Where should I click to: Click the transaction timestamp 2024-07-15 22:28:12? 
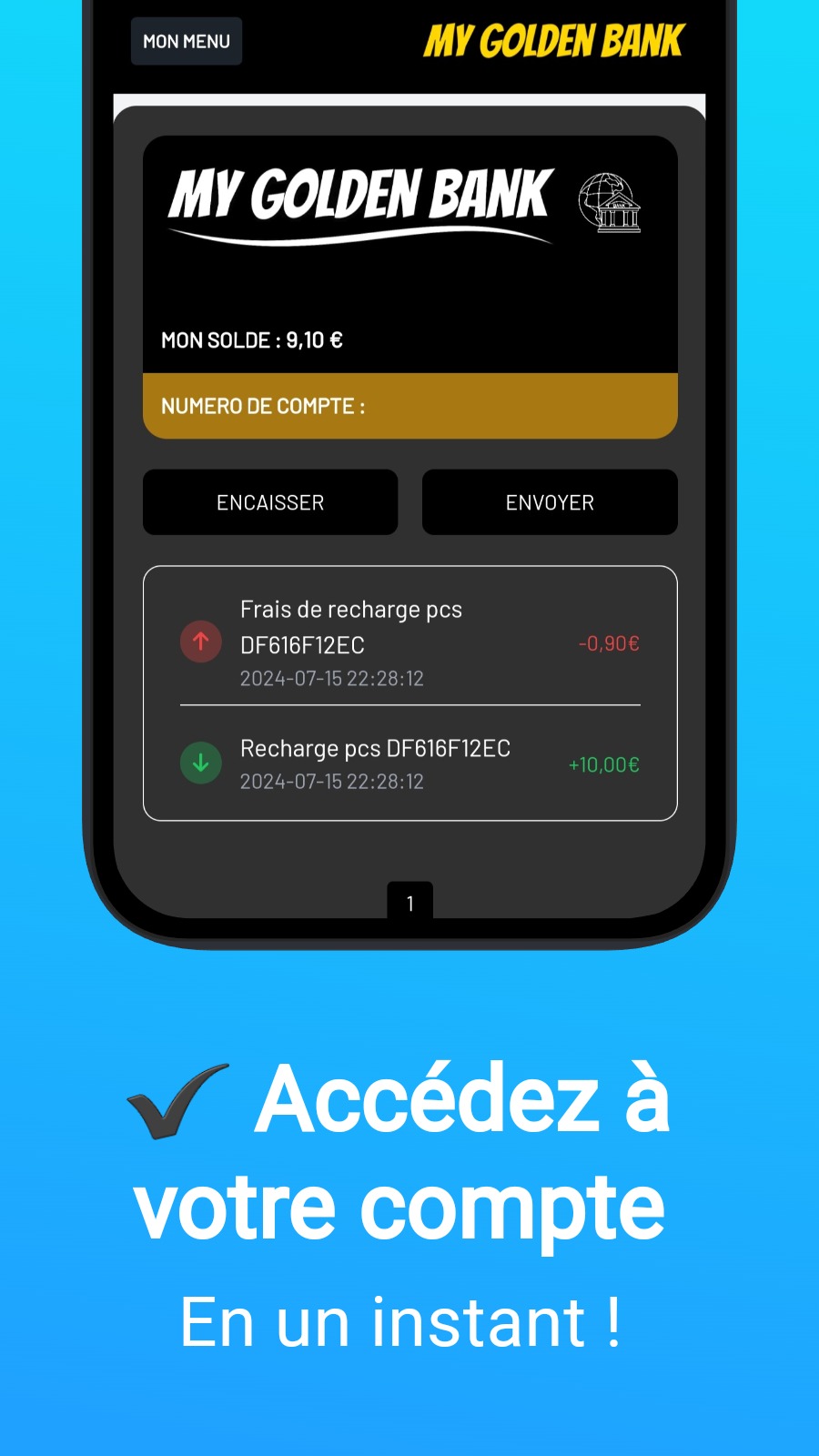pyautogui.click(x=331, y=678)
